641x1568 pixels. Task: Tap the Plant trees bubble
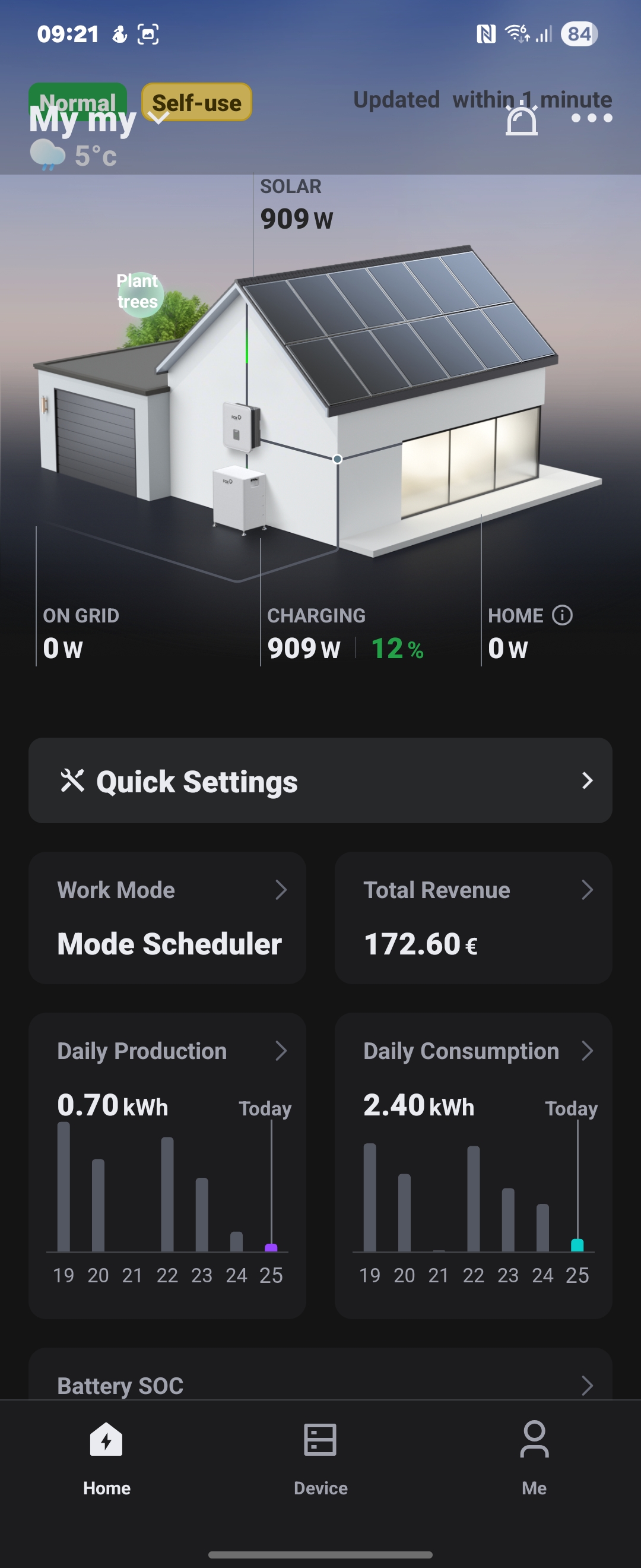tap(139, 293)
